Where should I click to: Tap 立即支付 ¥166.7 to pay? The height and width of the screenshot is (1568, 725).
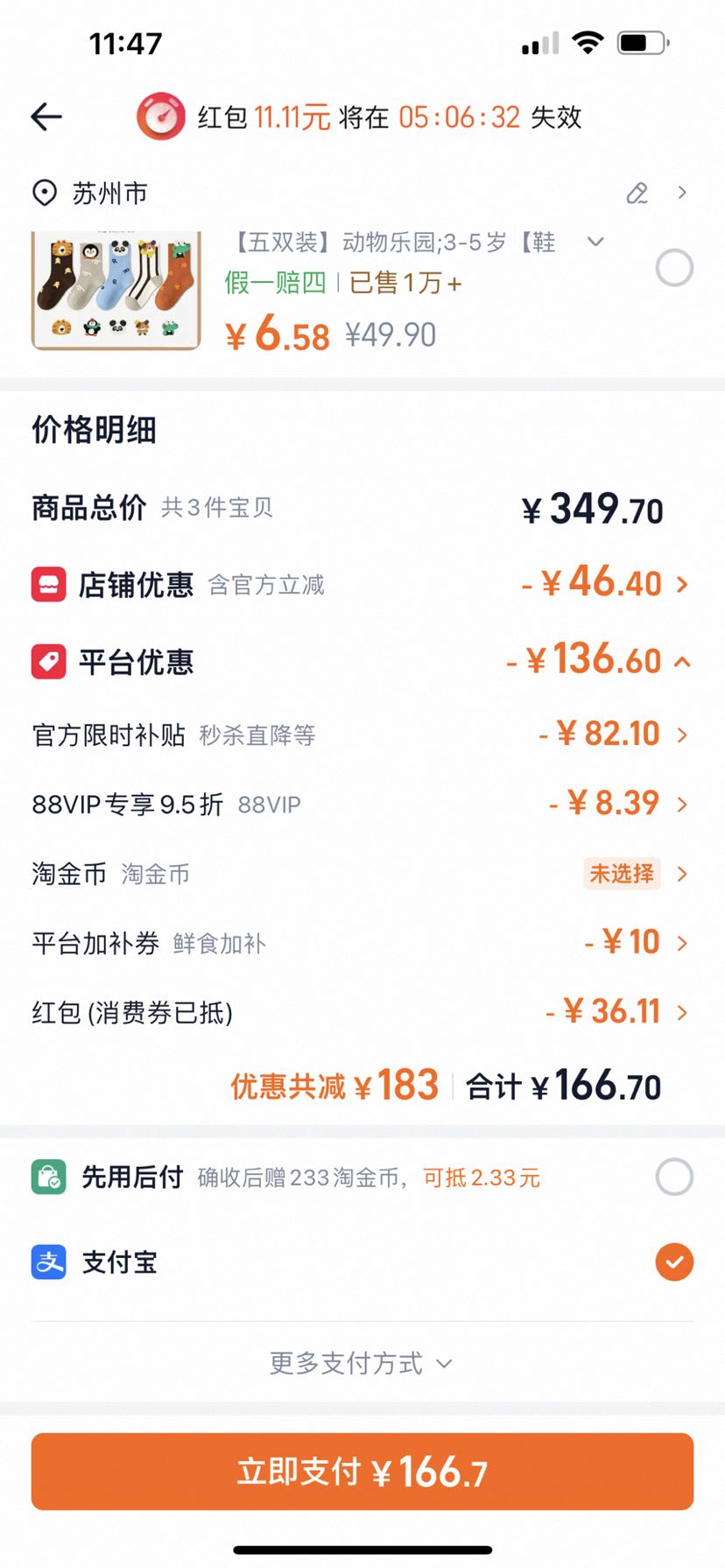[x=362, y=1472]
